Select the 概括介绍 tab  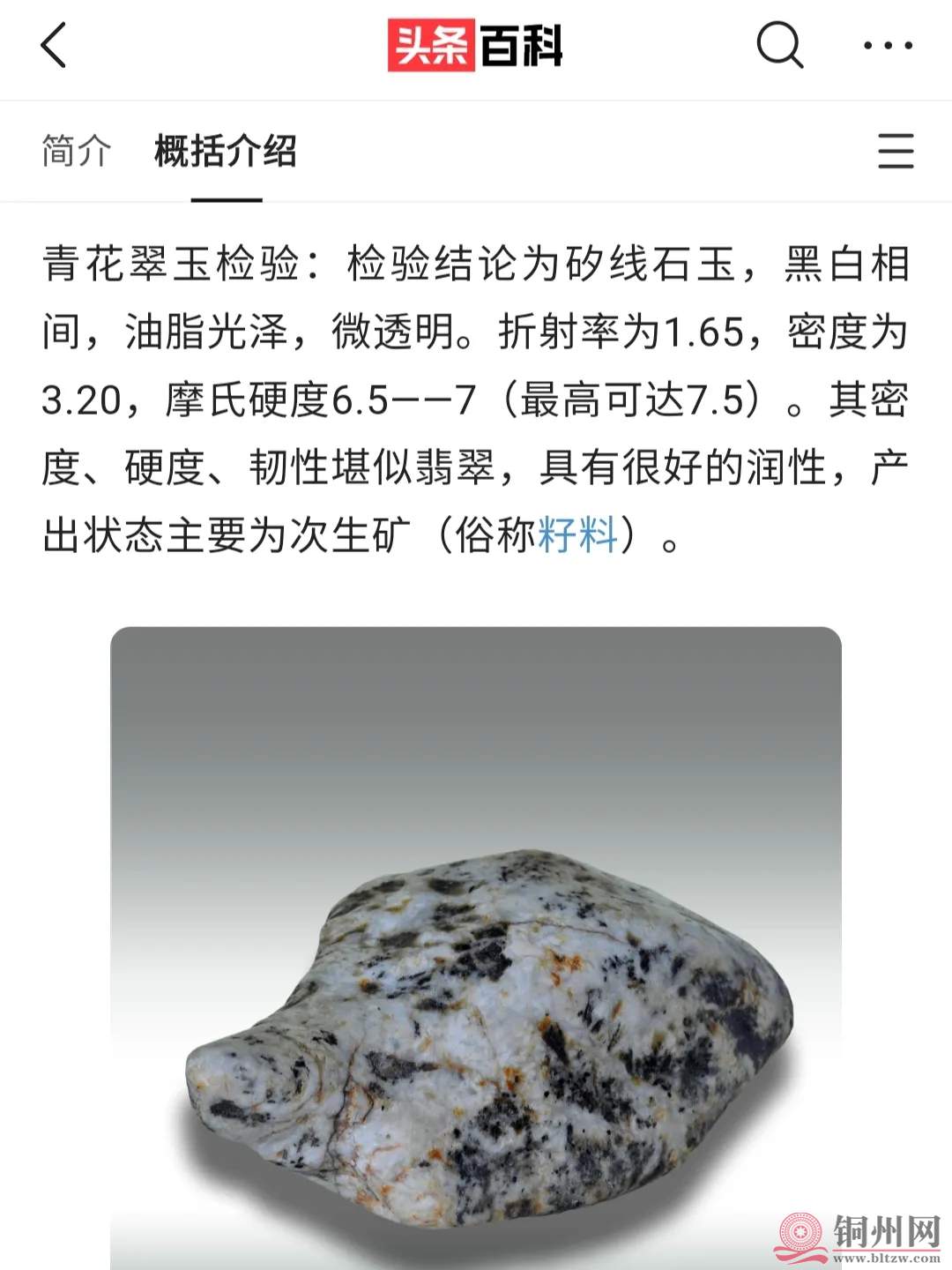226,151
